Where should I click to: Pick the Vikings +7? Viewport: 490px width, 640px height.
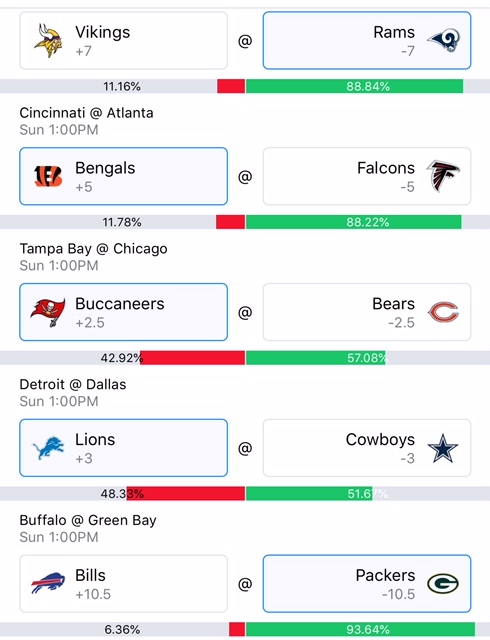(123, 40)
